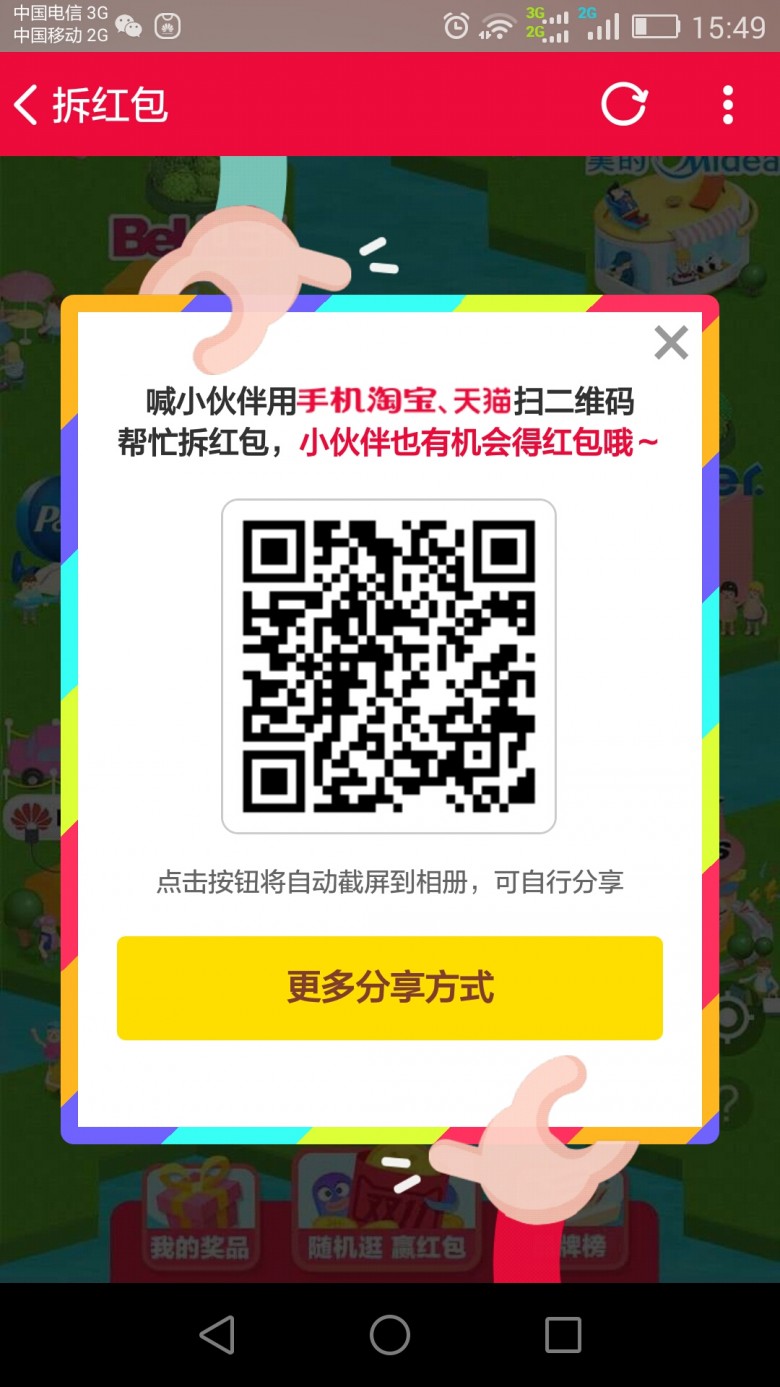The height and width of the screenshot is (1387, 780).
Task: Open recent apps from navigation bar
Action: point(563,1334)
